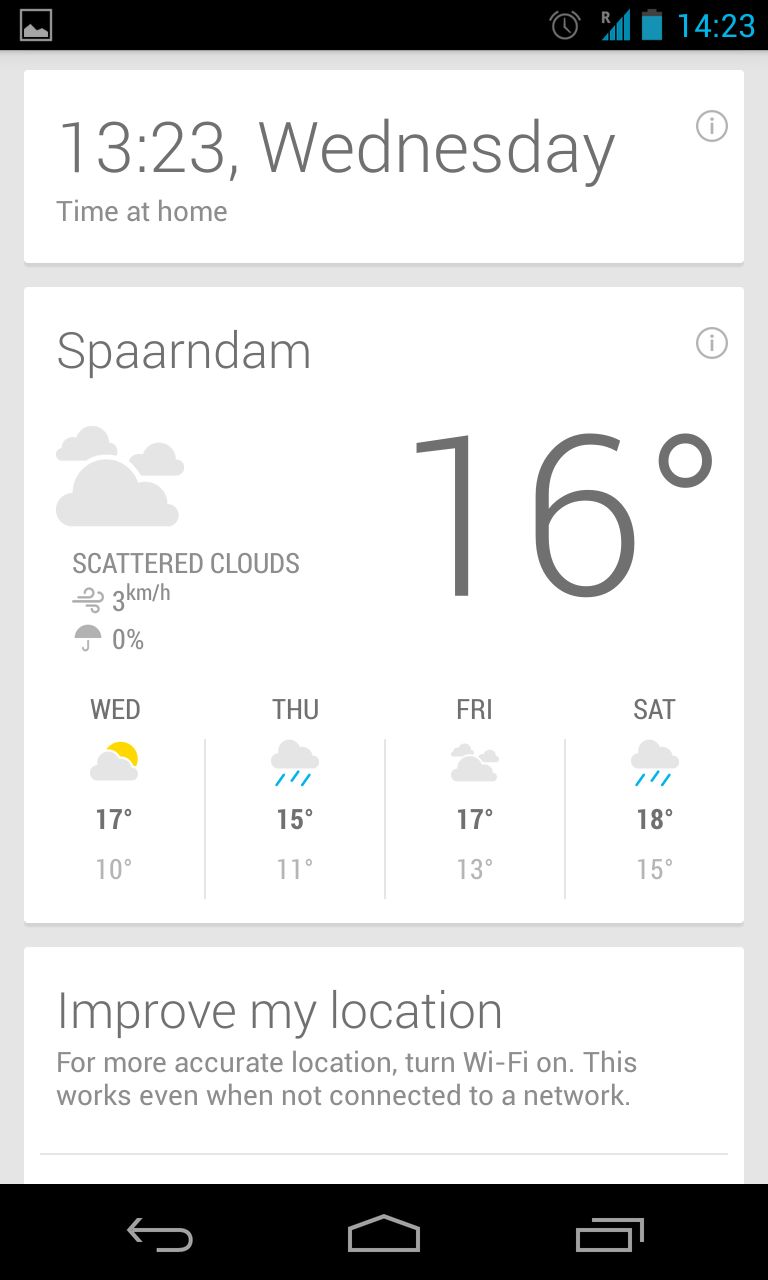The height and width of the screenshot is (1280, 768).
Task: Show recent apps
Action: pyautogui.click(x=609, y=1235)
